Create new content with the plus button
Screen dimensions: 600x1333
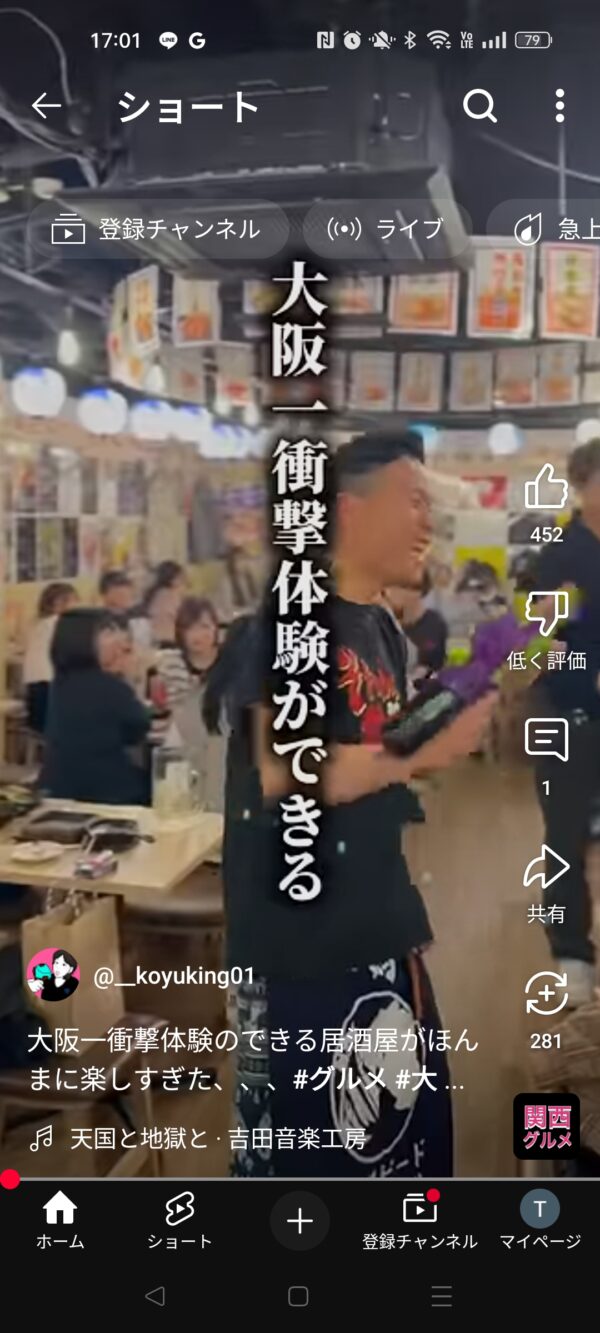coord(300,1221)
